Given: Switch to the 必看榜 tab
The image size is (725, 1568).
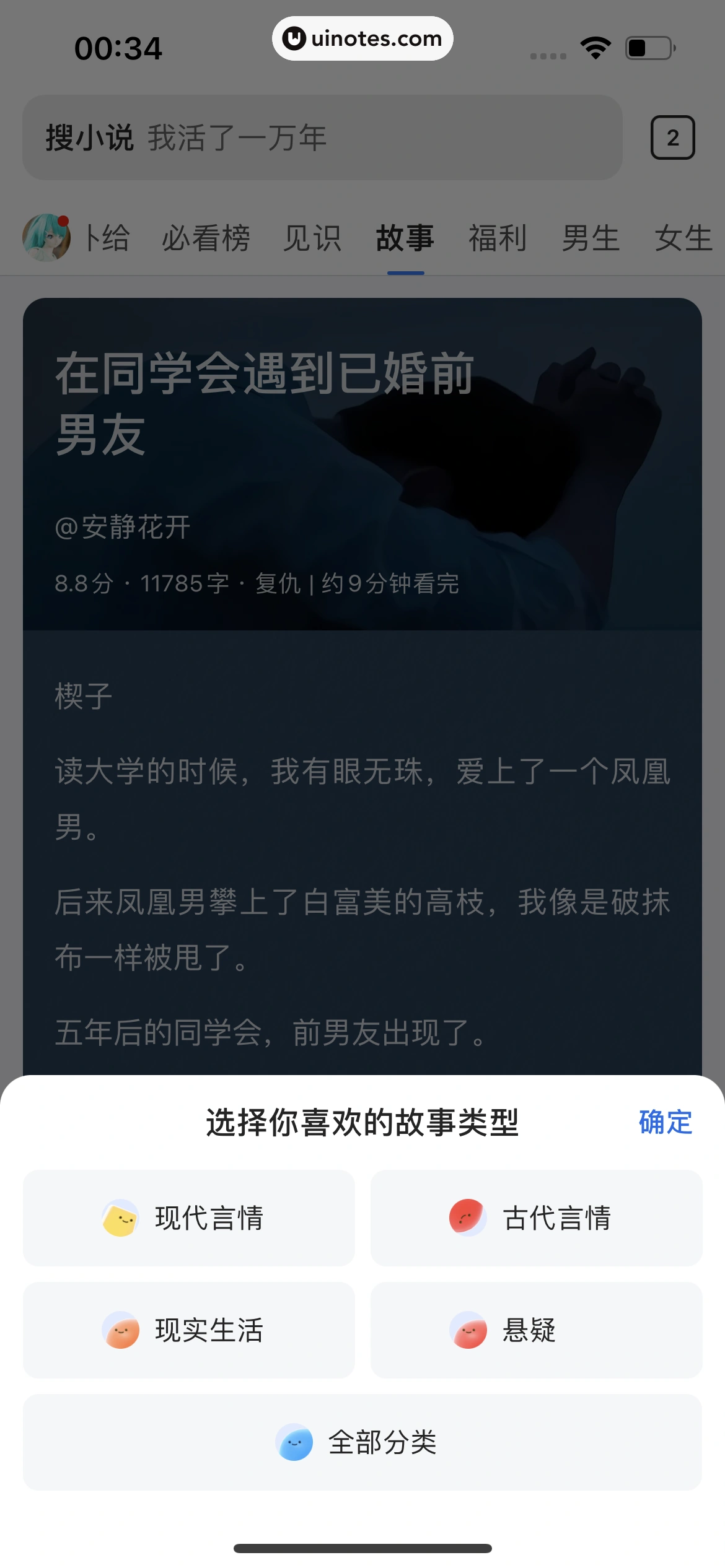Looking at the screenshot, I should point(207,237).
